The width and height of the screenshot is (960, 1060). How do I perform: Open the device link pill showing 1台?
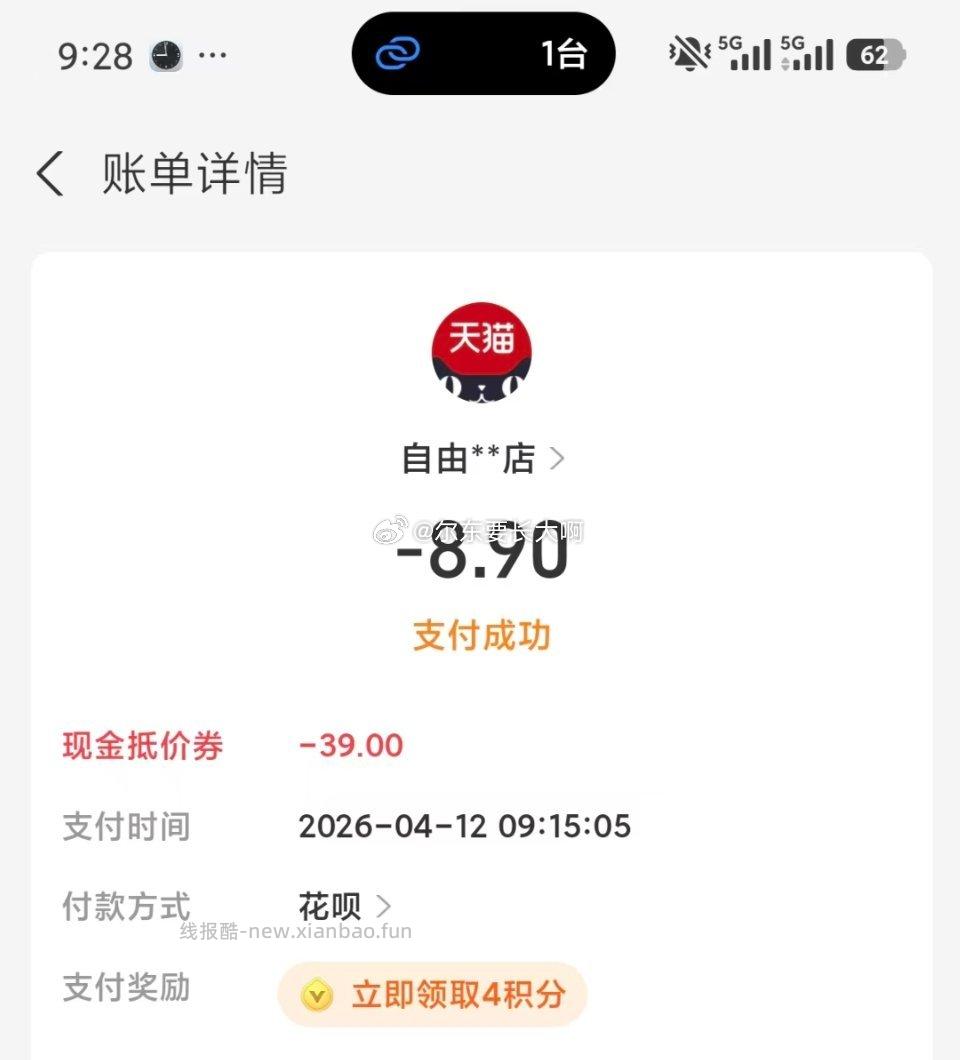(483, 53)
